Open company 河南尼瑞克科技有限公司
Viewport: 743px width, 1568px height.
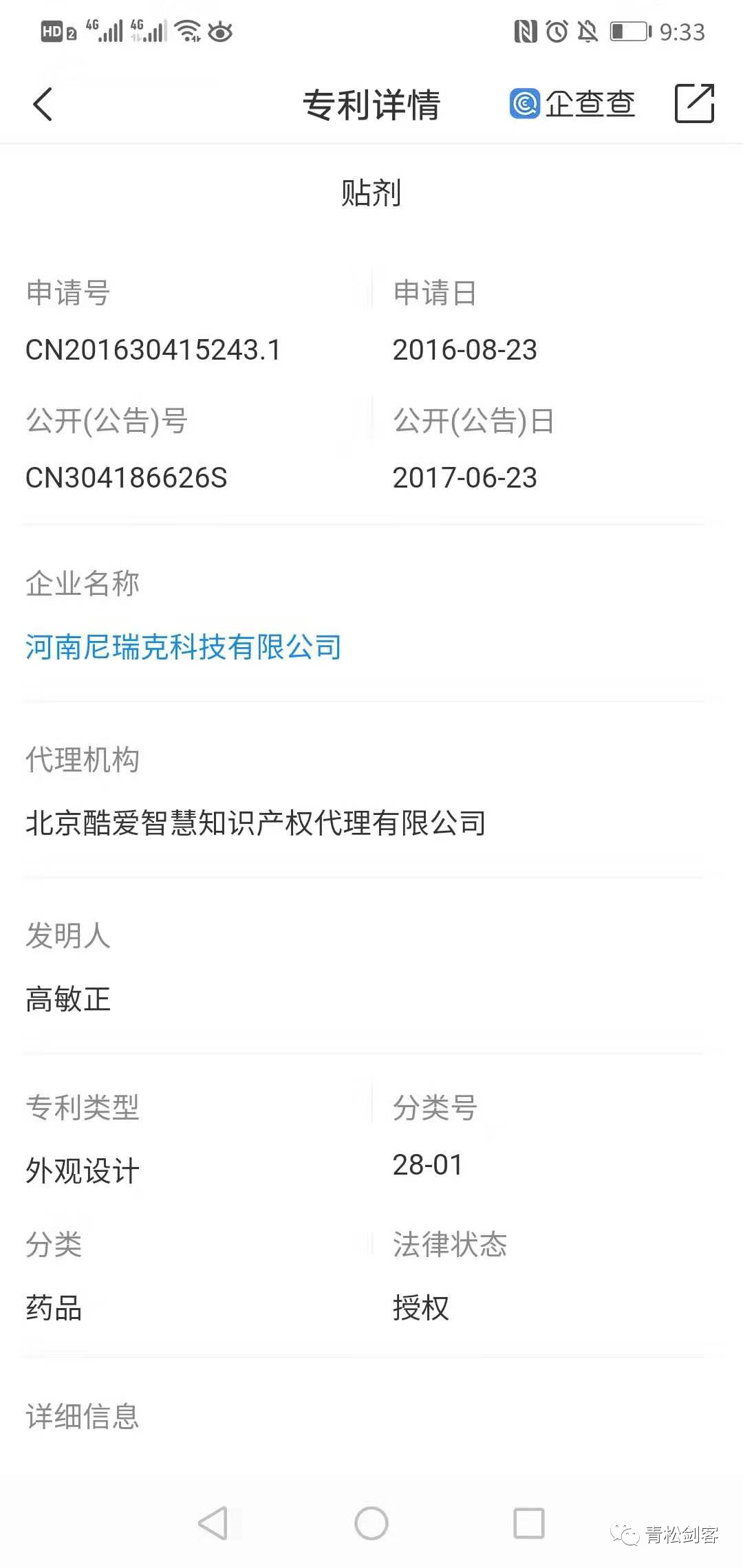point(183,646)
